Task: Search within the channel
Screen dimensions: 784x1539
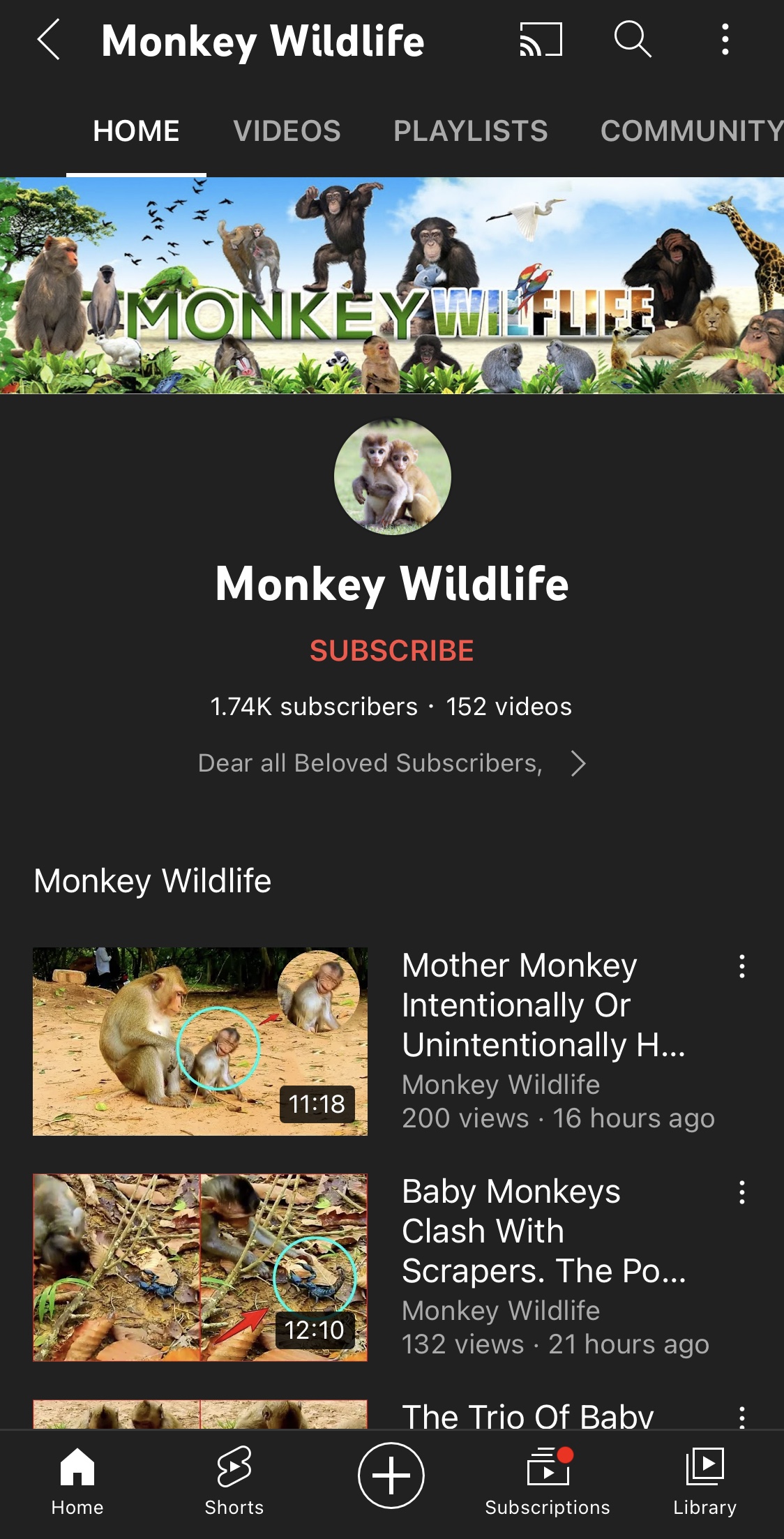Action: [x=633, y=39]
